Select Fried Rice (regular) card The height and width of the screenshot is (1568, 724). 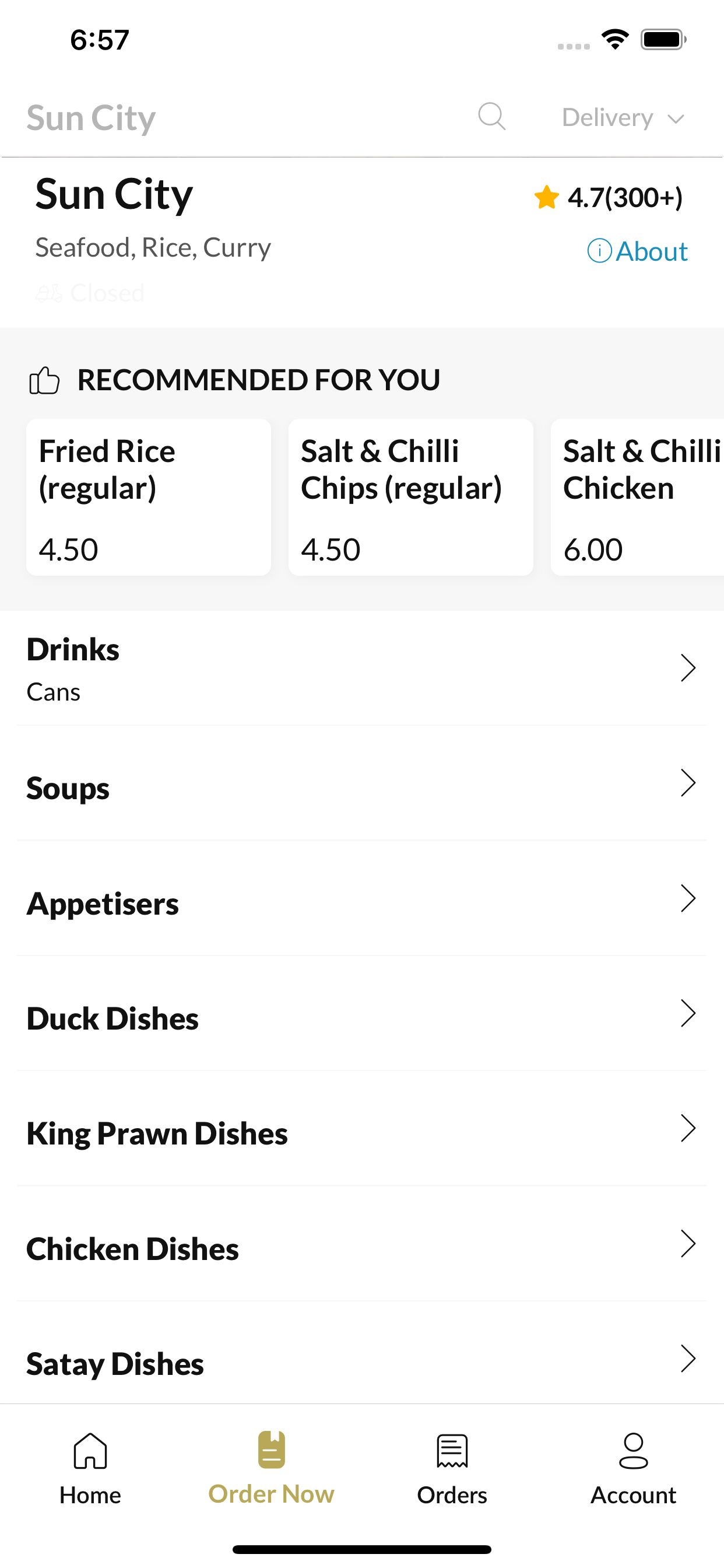click(x=149, y=496)
